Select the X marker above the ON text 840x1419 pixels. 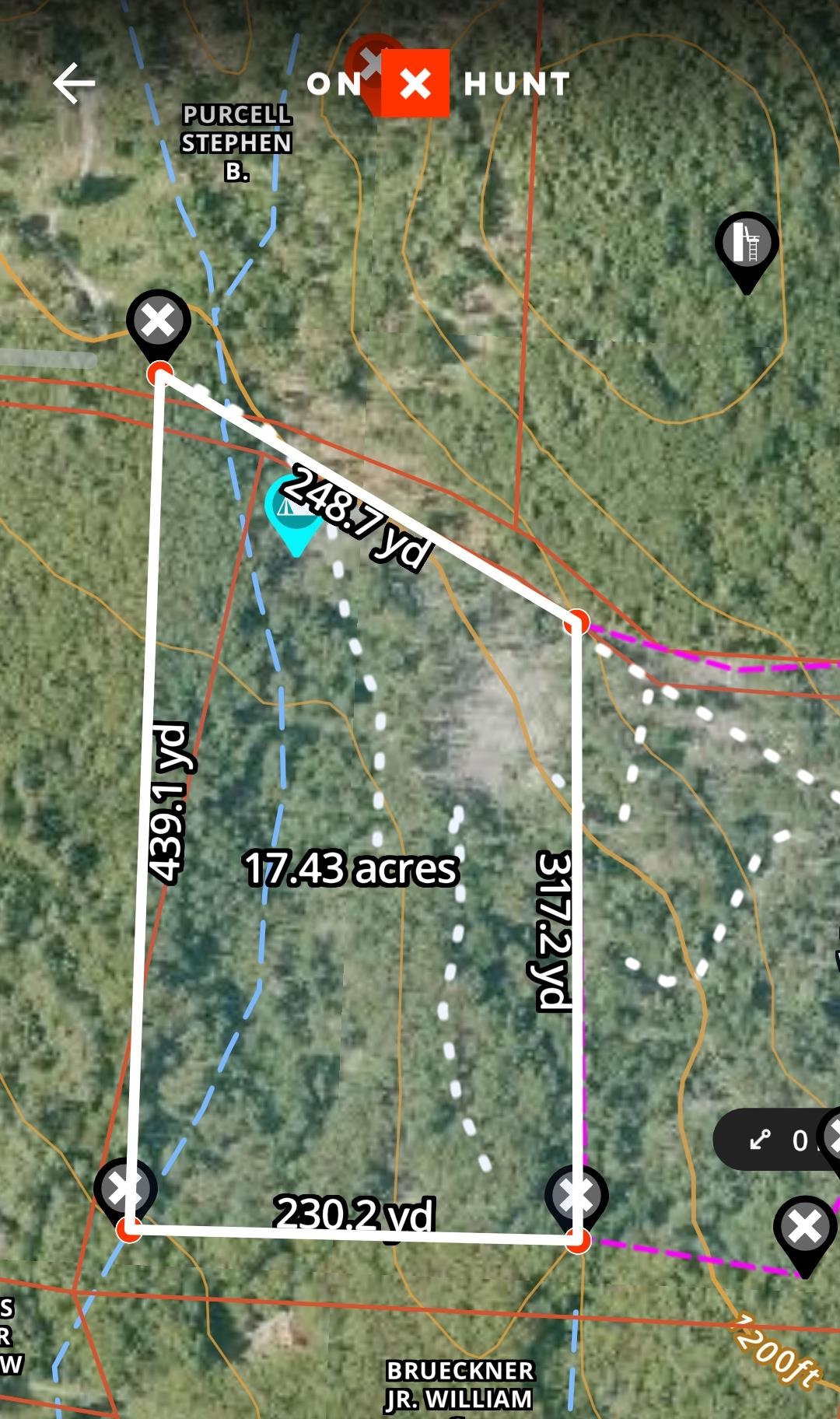[372, 64]
